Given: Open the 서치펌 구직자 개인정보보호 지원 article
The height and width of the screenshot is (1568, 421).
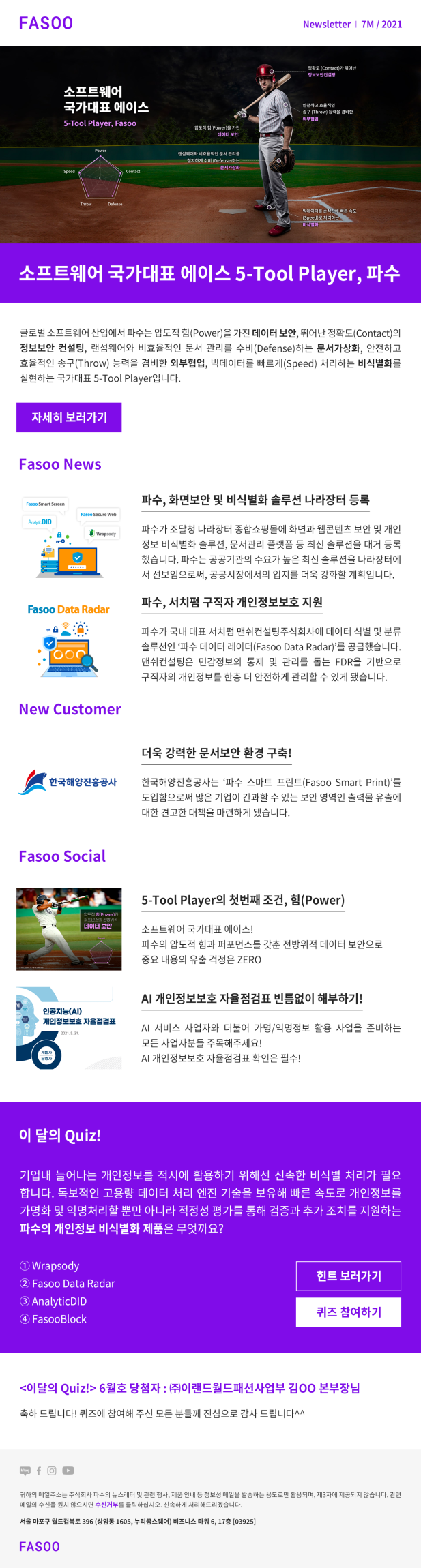Looking at the screenshot, I should pyautogui.click(x=232, y=603).
